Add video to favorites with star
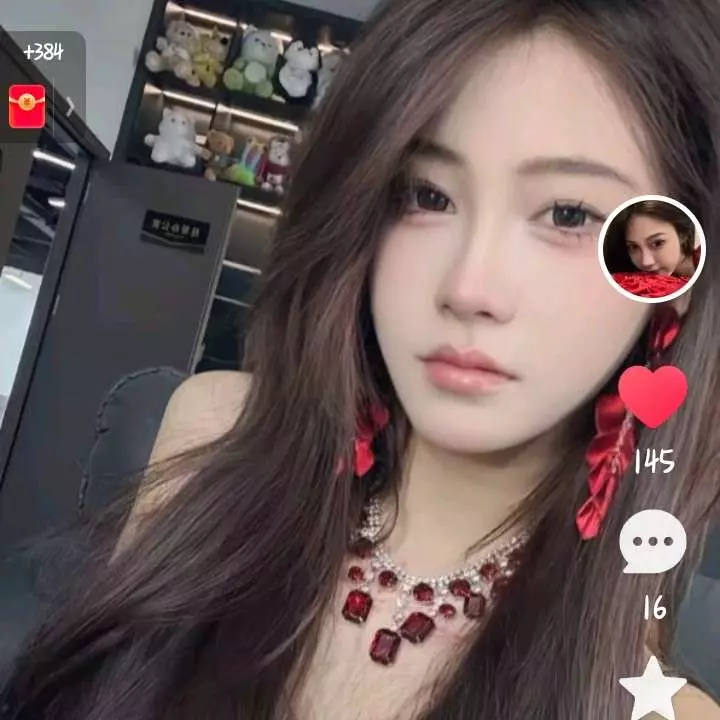 653,690
